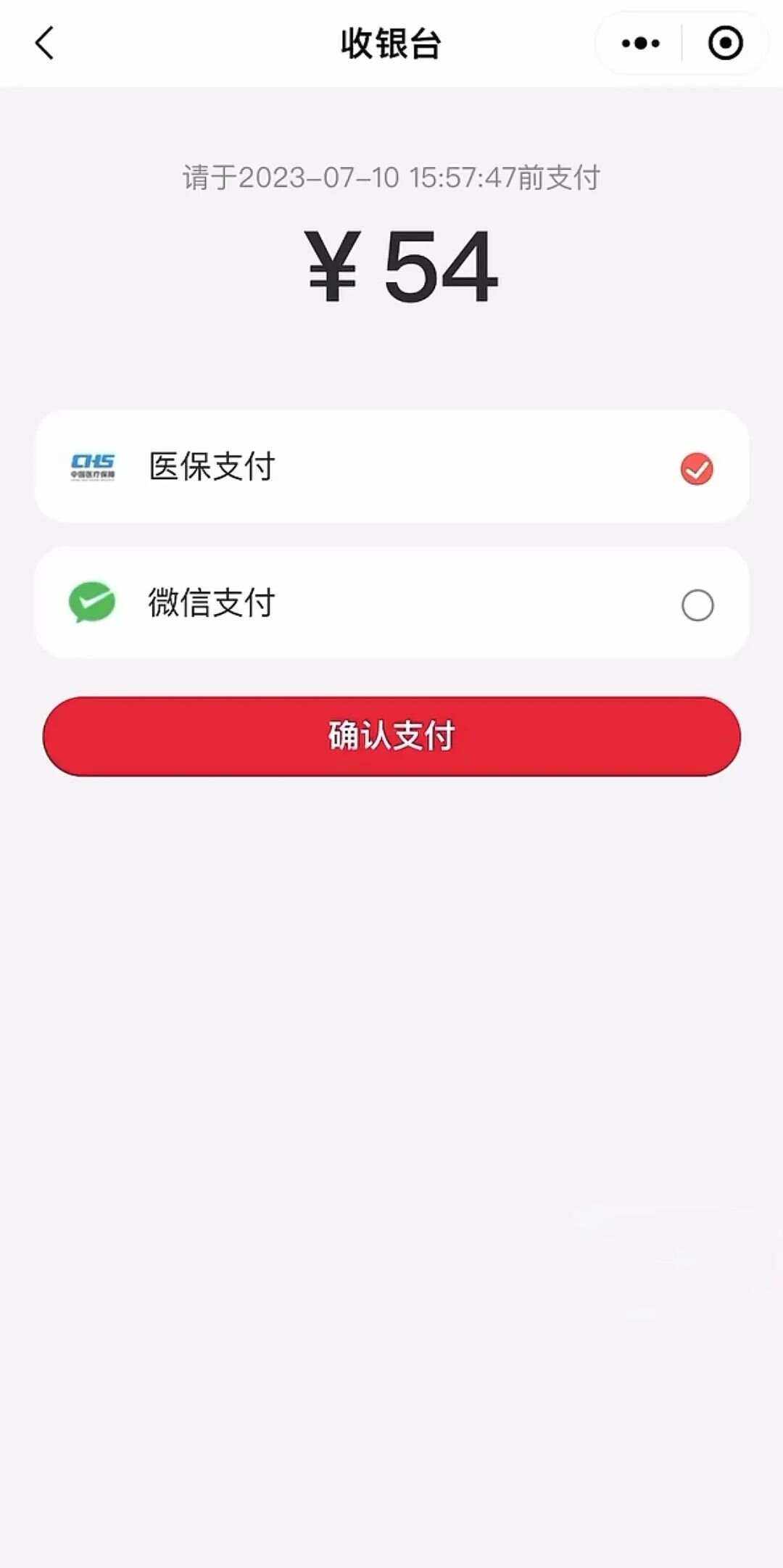Select the 医保支付 payment method row

click(391, 468)
